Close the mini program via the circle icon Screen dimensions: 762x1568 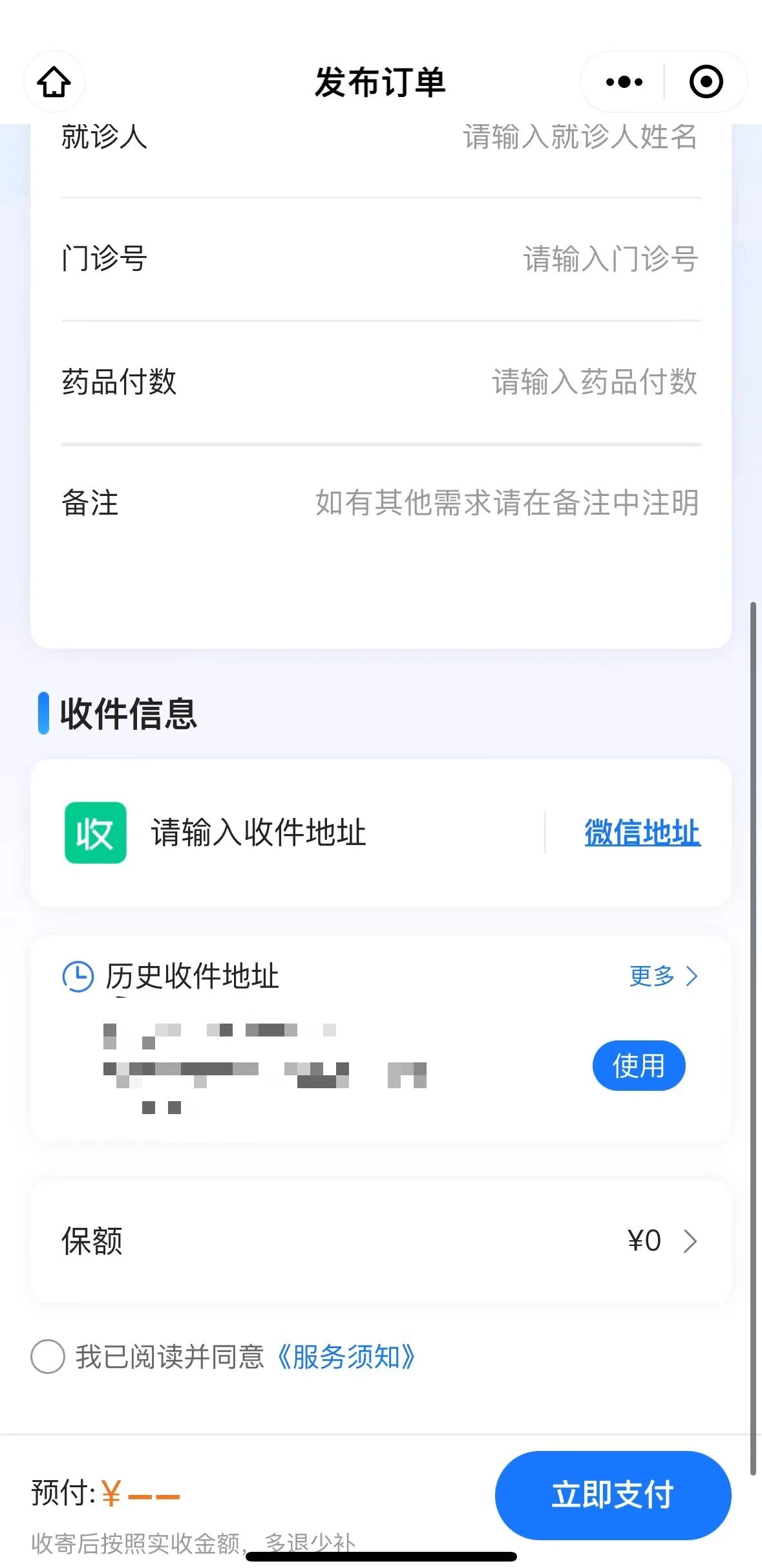pyautogui.click(x=706, y=82)
